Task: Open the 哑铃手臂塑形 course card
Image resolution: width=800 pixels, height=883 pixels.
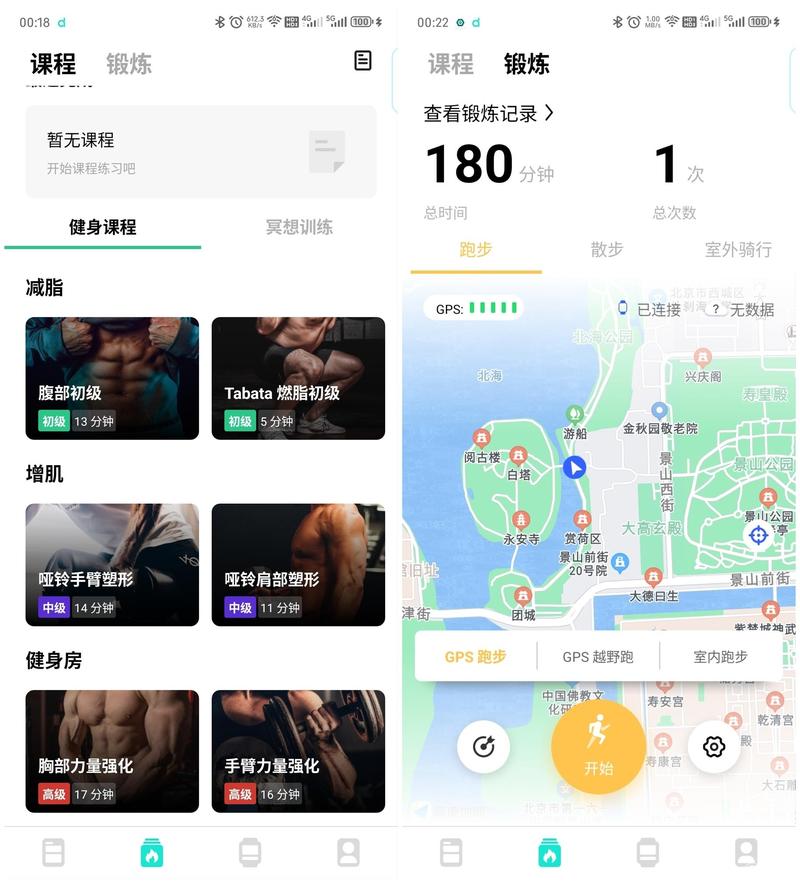Action: click(112, 564)
